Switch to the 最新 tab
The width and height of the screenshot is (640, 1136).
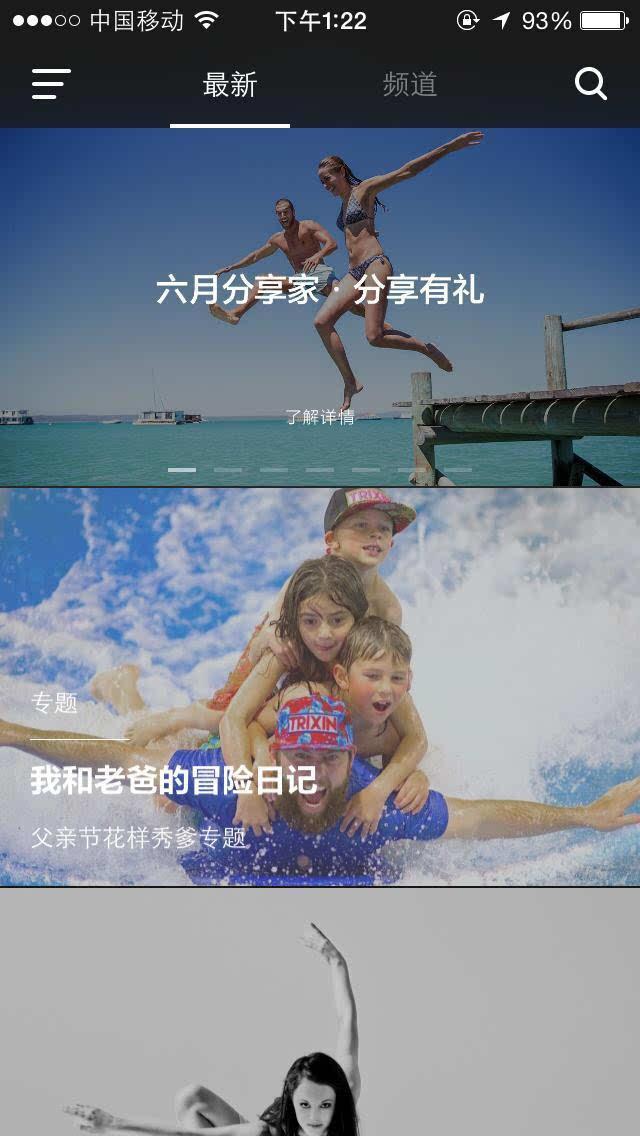(x=230, y=86)
